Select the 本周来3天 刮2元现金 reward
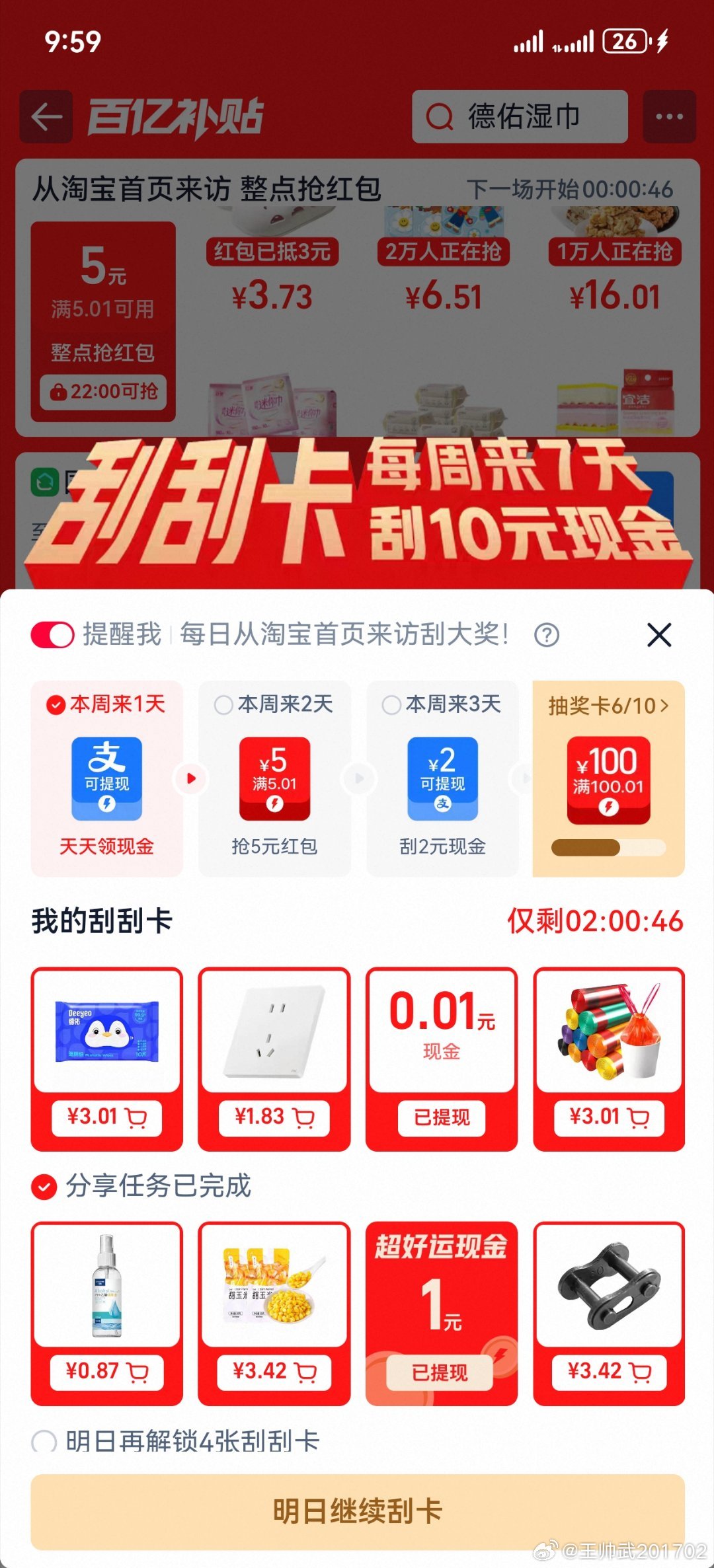Screen dimensions: 714x1568 (x=442, y=778)
